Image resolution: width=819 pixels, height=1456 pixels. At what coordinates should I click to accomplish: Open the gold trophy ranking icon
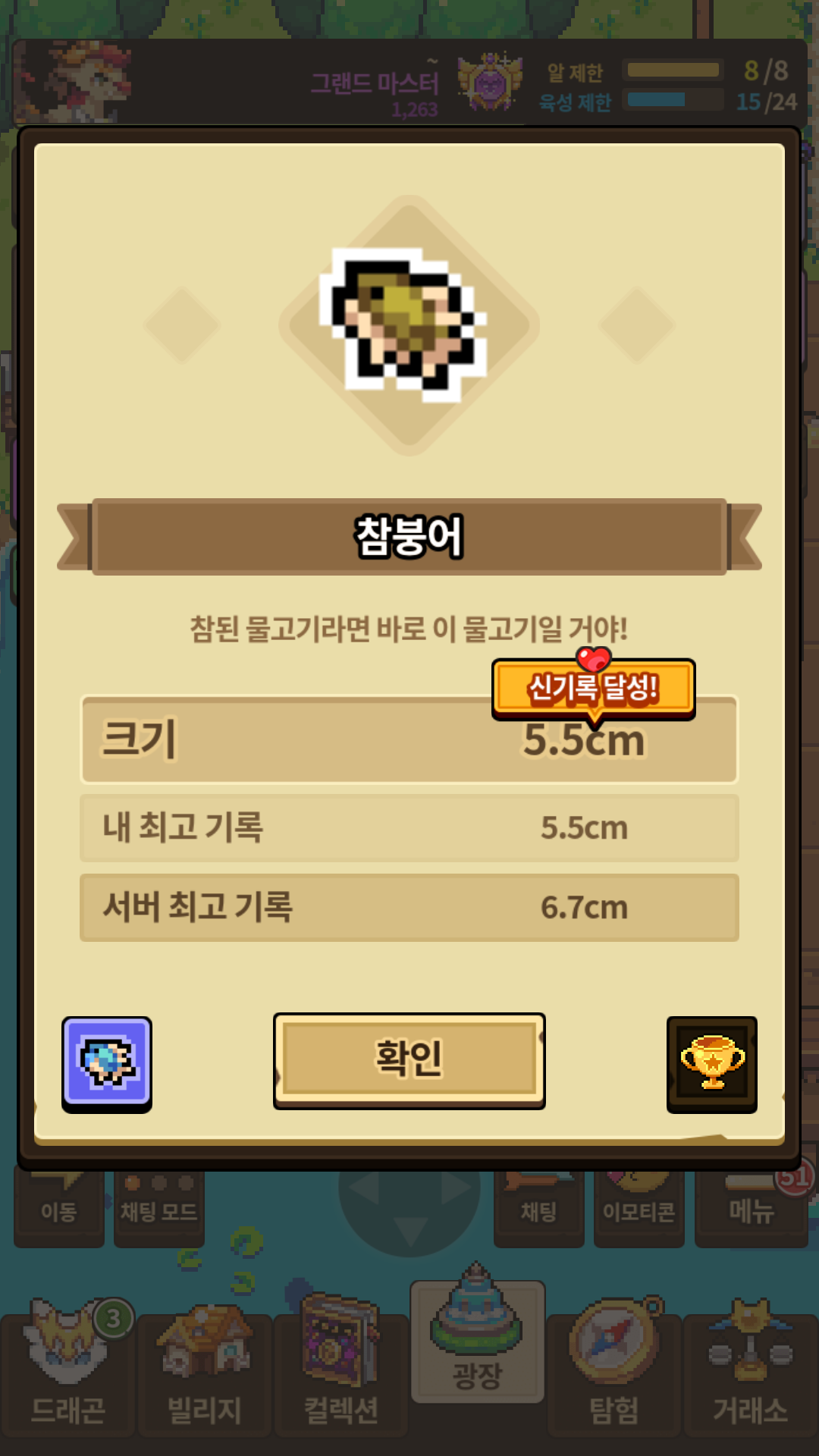[x=711, y=1062]
